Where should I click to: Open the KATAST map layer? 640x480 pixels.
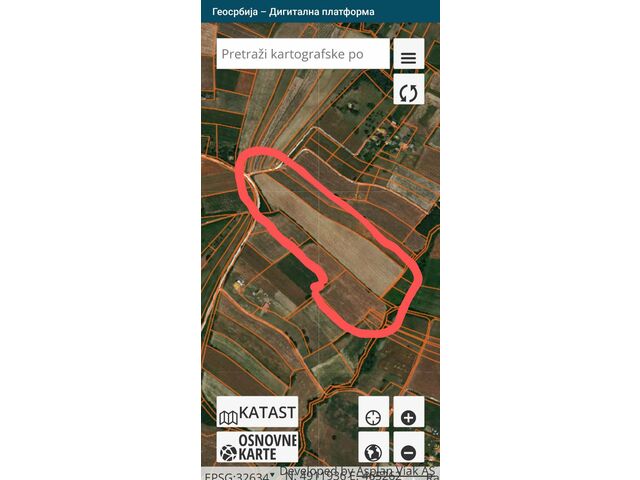(257, 413)
